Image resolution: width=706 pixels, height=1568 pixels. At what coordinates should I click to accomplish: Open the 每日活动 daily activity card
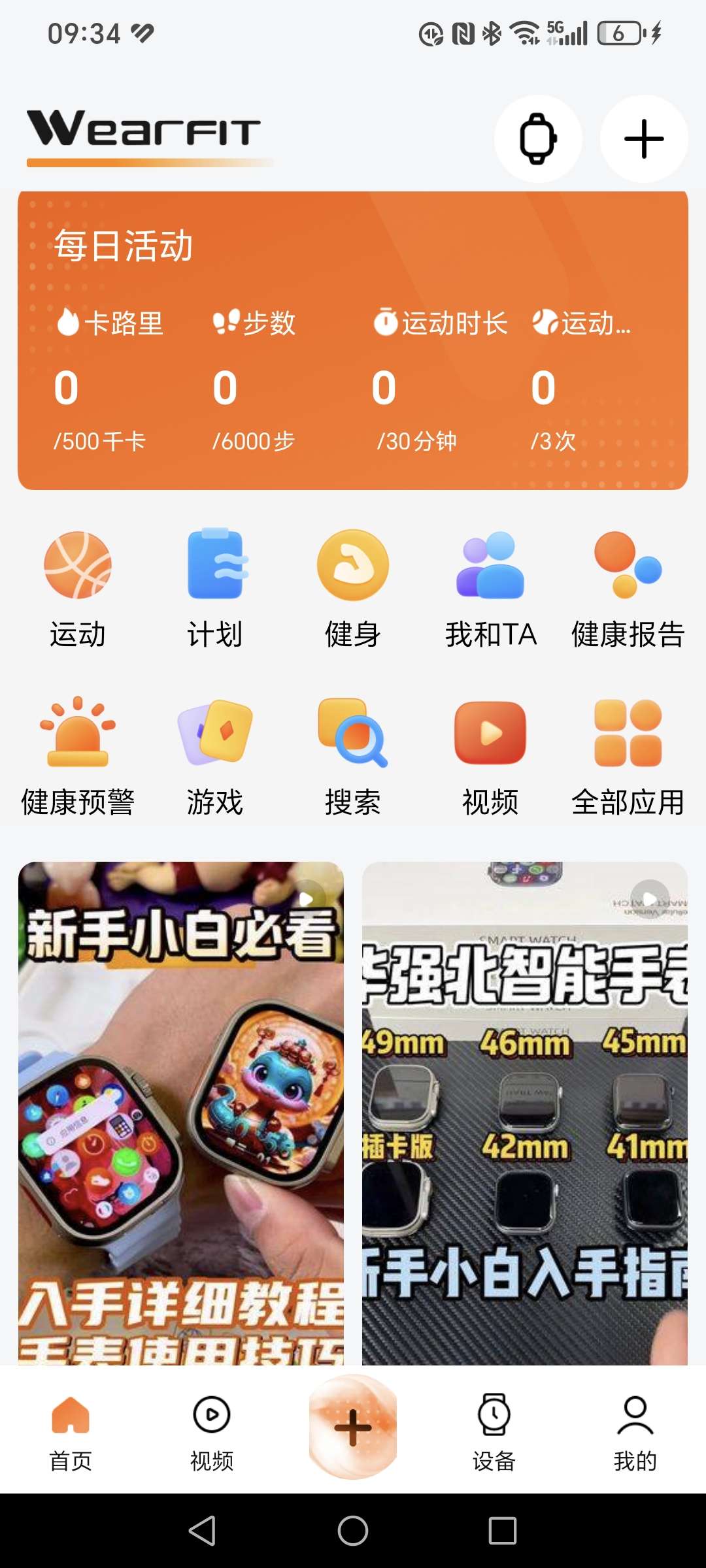pos(353,340)
